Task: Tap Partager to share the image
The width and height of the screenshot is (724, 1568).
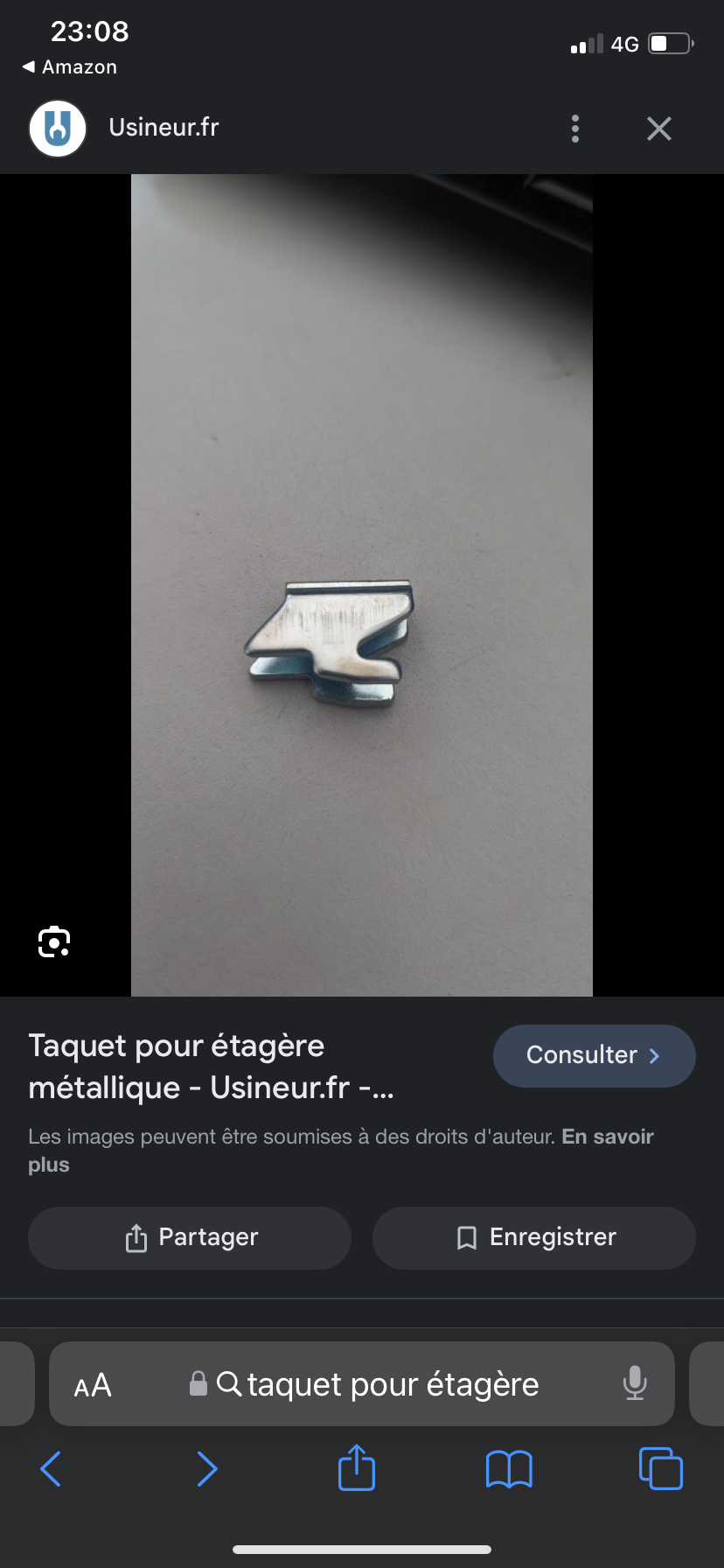Action: pyautogui.click(x=190, y=1237)
